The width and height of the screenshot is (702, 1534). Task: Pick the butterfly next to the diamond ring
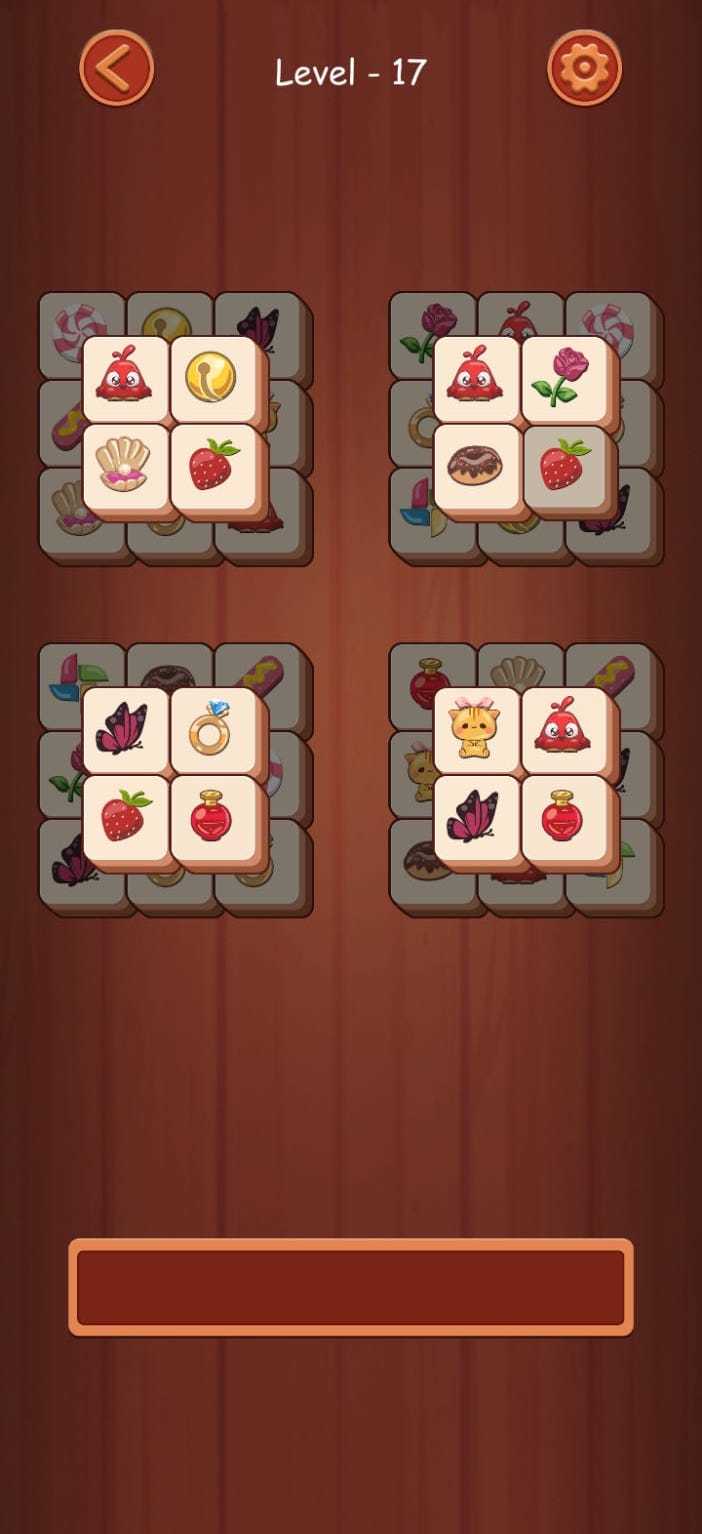pos(124,729)
